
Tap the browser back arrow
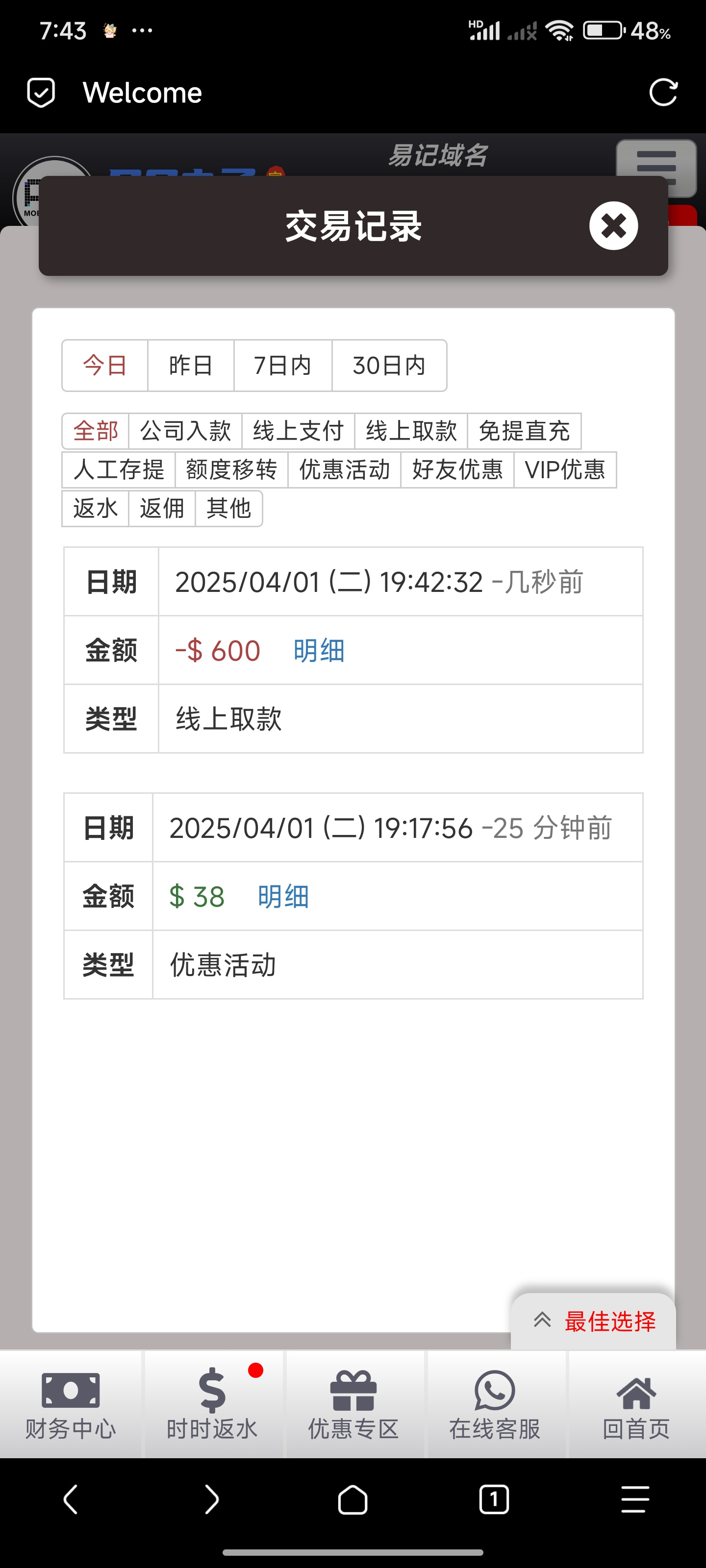70,1499
